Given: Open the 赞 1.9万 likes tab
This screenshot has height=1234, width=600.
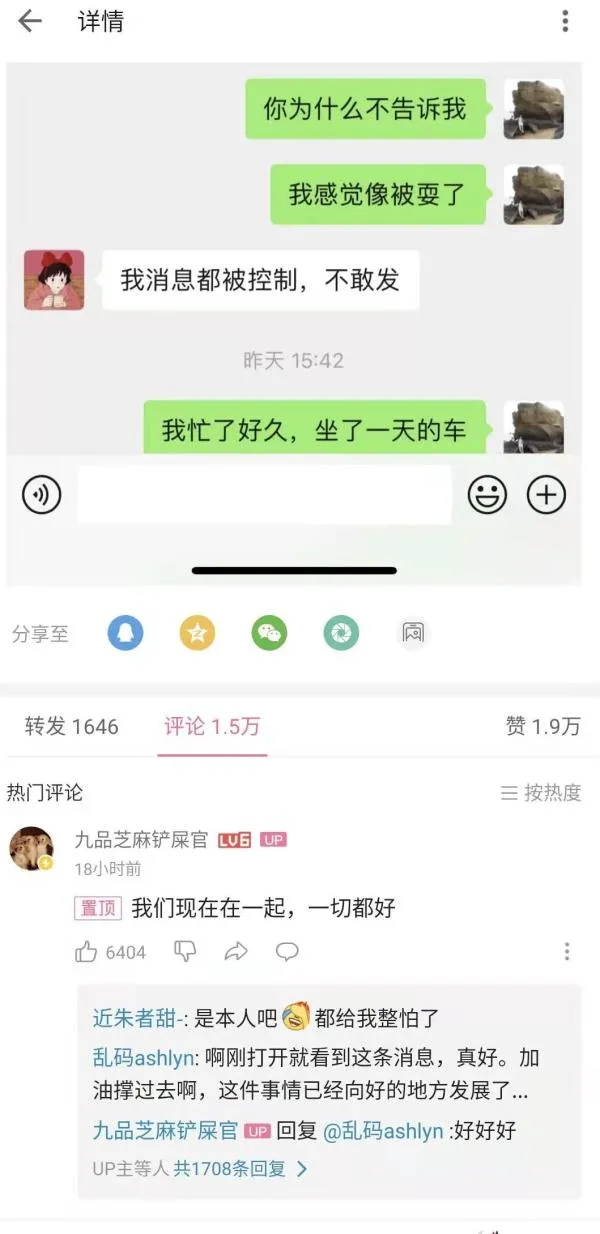Looking at the screenshot, I should tap(542, 727).
